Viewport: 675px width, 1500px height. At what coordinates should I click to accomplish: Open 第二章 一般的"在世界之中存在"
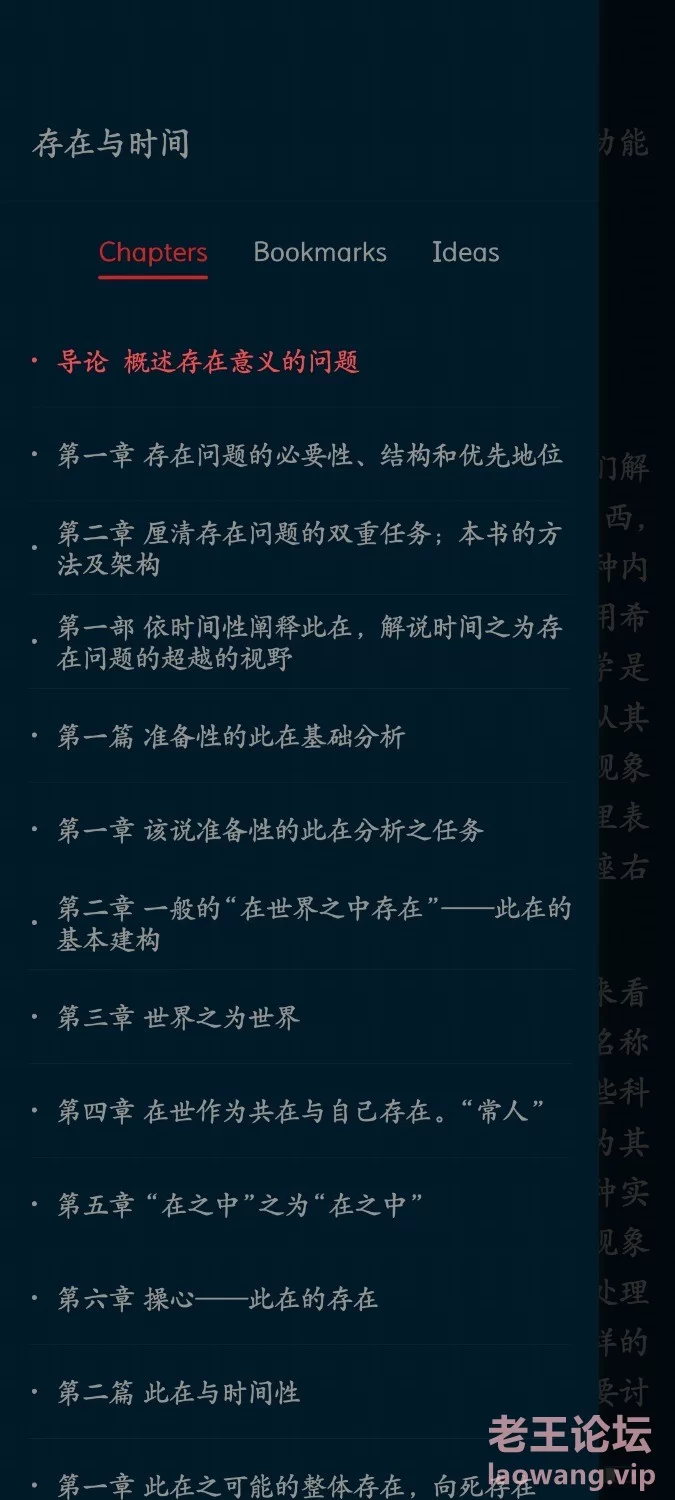[299, 923]
